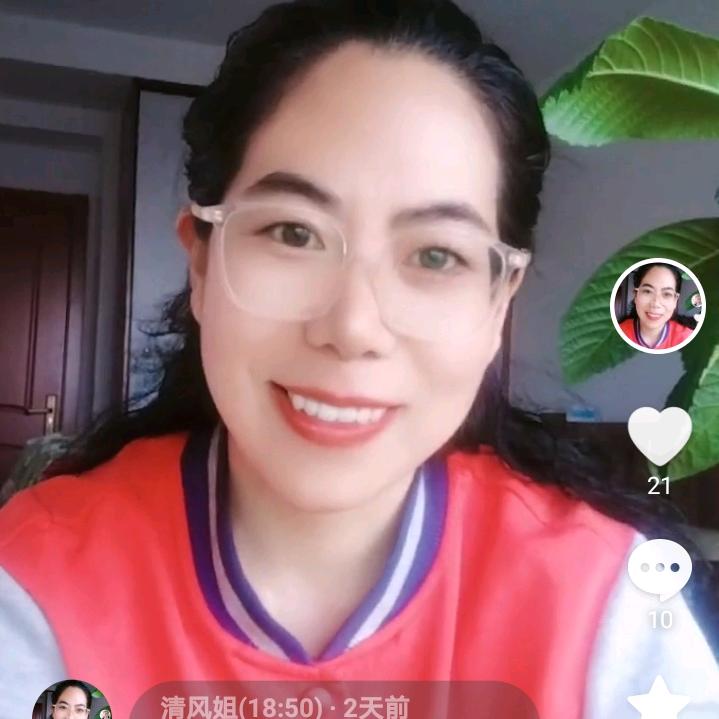
Task: Open the comments bubble
Action: pos(659,570)
